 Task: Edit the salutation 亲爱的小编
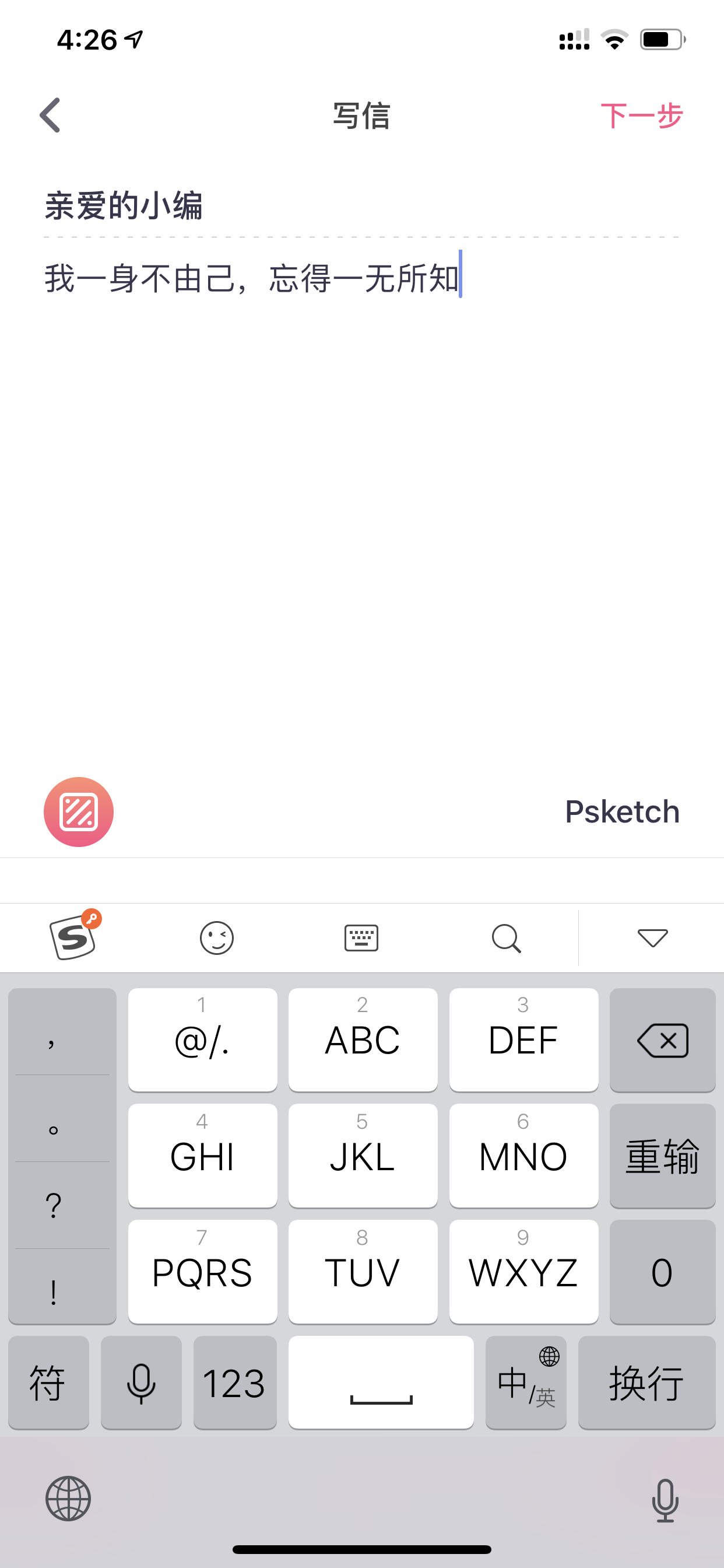(x=124, y=205)
